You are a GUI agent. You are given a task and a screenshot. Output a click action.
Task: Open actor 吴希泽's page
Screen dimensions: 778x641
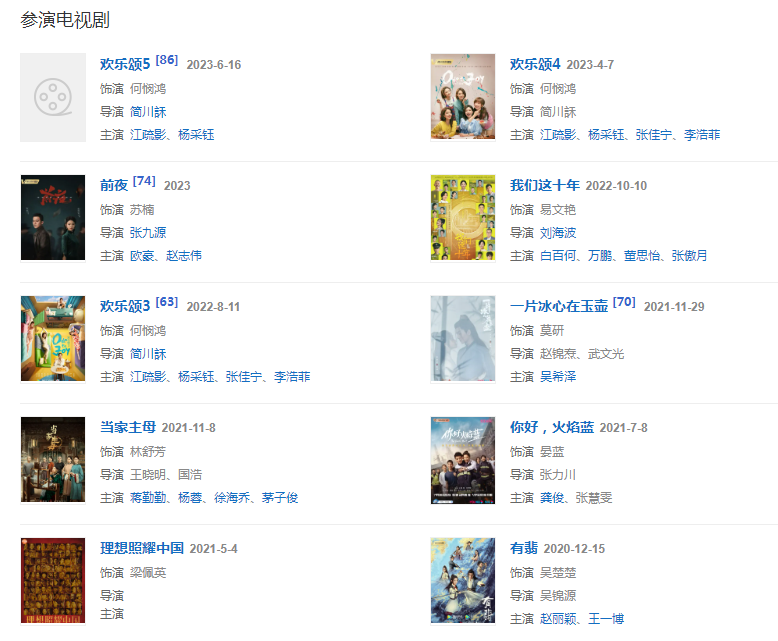558,376
